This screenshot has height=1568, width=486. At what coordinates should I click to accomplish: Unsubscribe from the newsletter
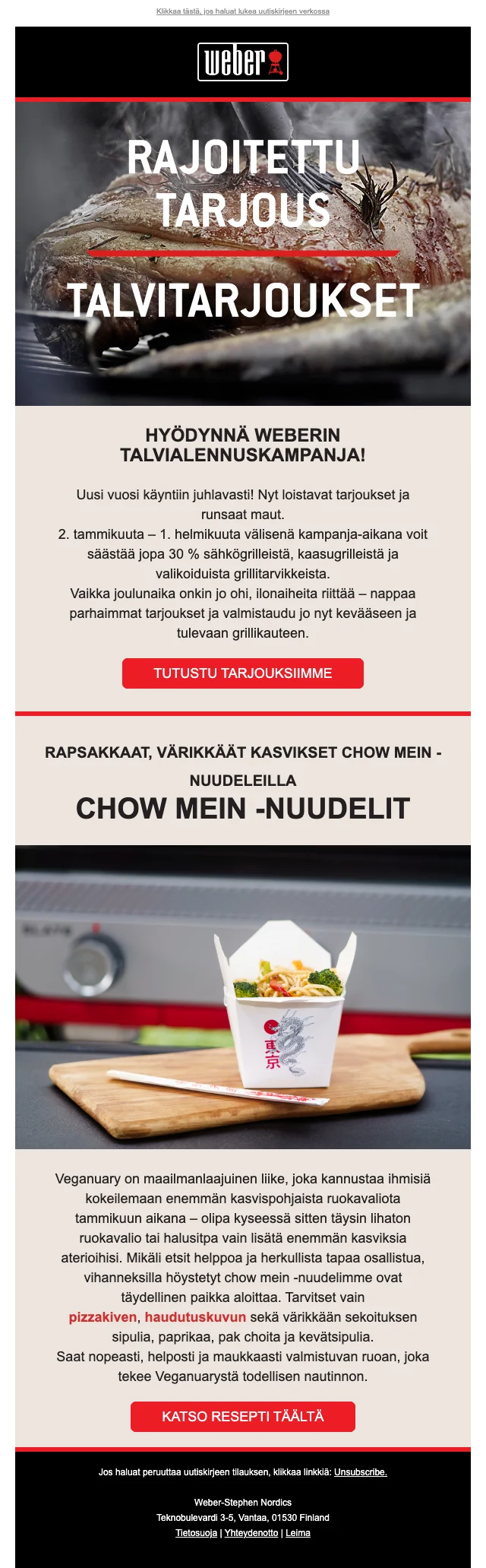[x=360, y=1472]
